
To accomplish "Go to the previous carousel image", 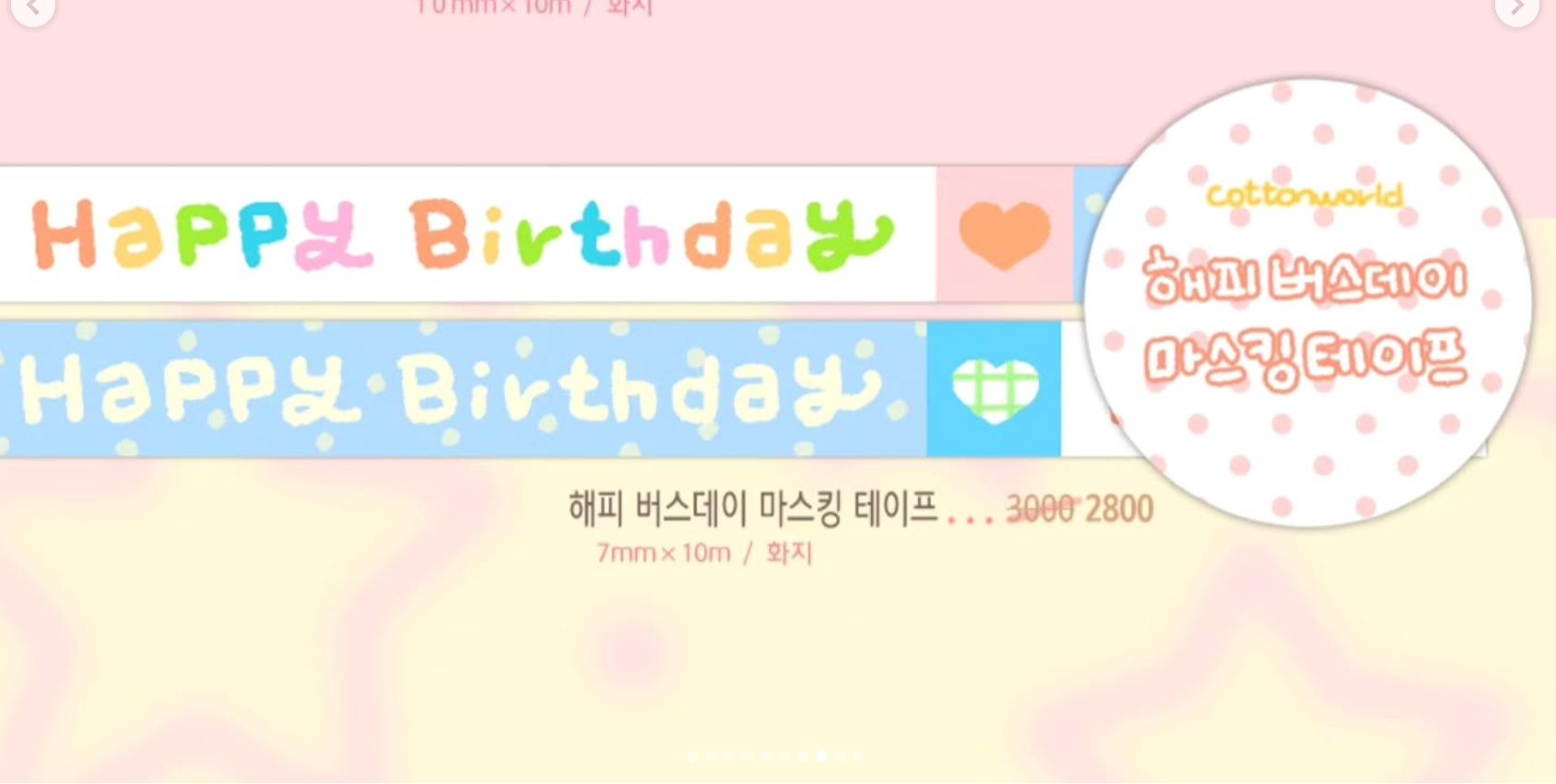I will coord(32,7).
